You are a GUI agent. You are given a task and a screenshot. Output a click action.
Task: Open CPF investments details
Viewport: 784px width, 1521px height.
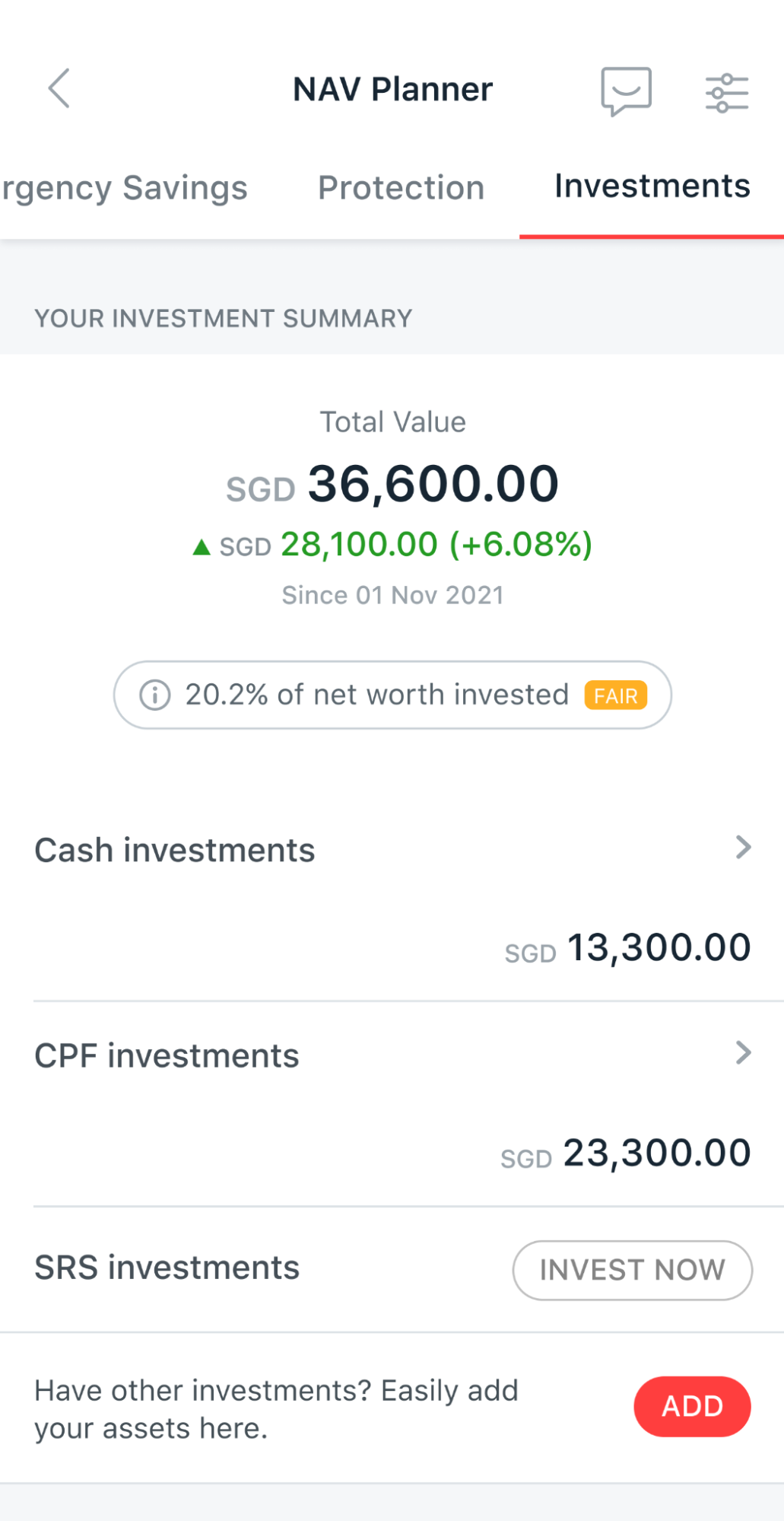click(x=392, y=1104)
